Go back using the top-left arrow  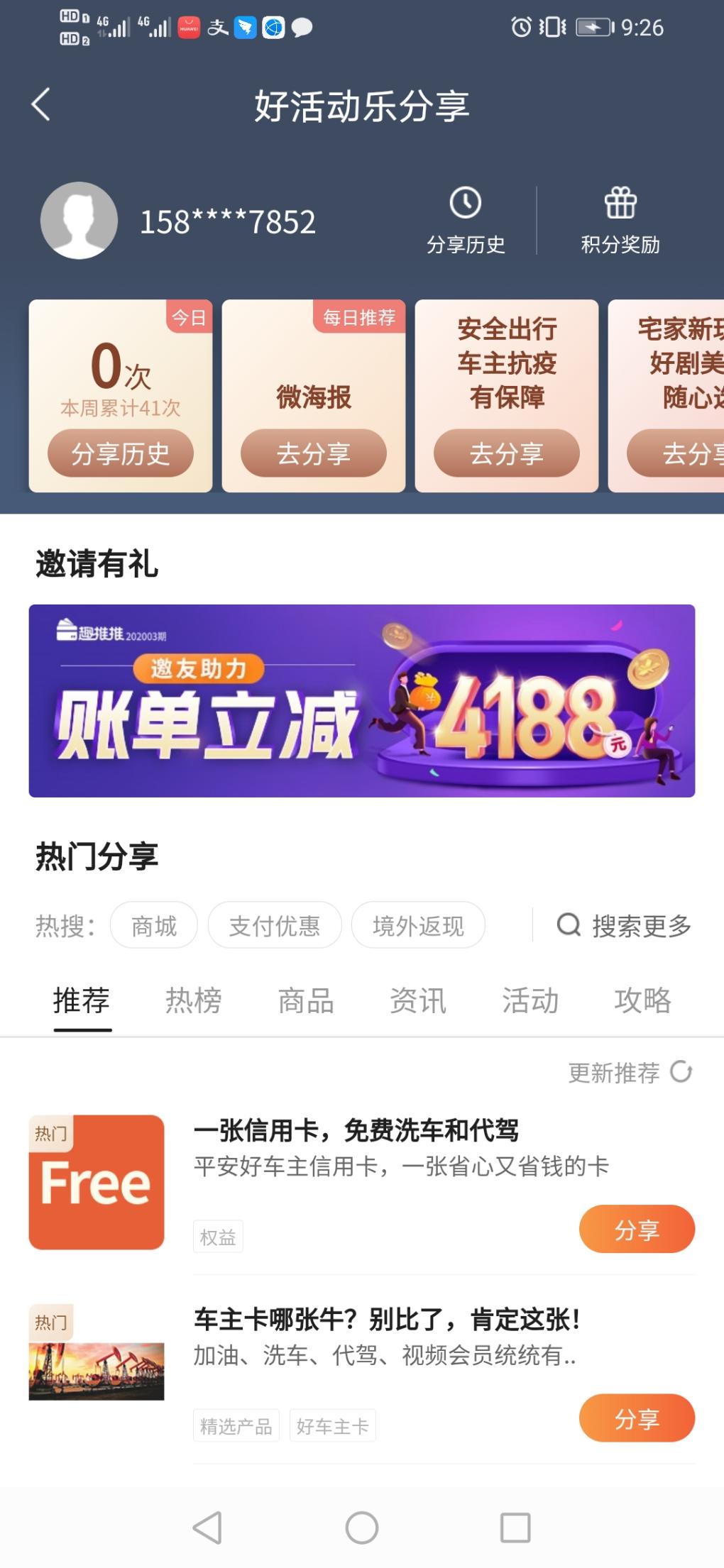coord(41,105)
